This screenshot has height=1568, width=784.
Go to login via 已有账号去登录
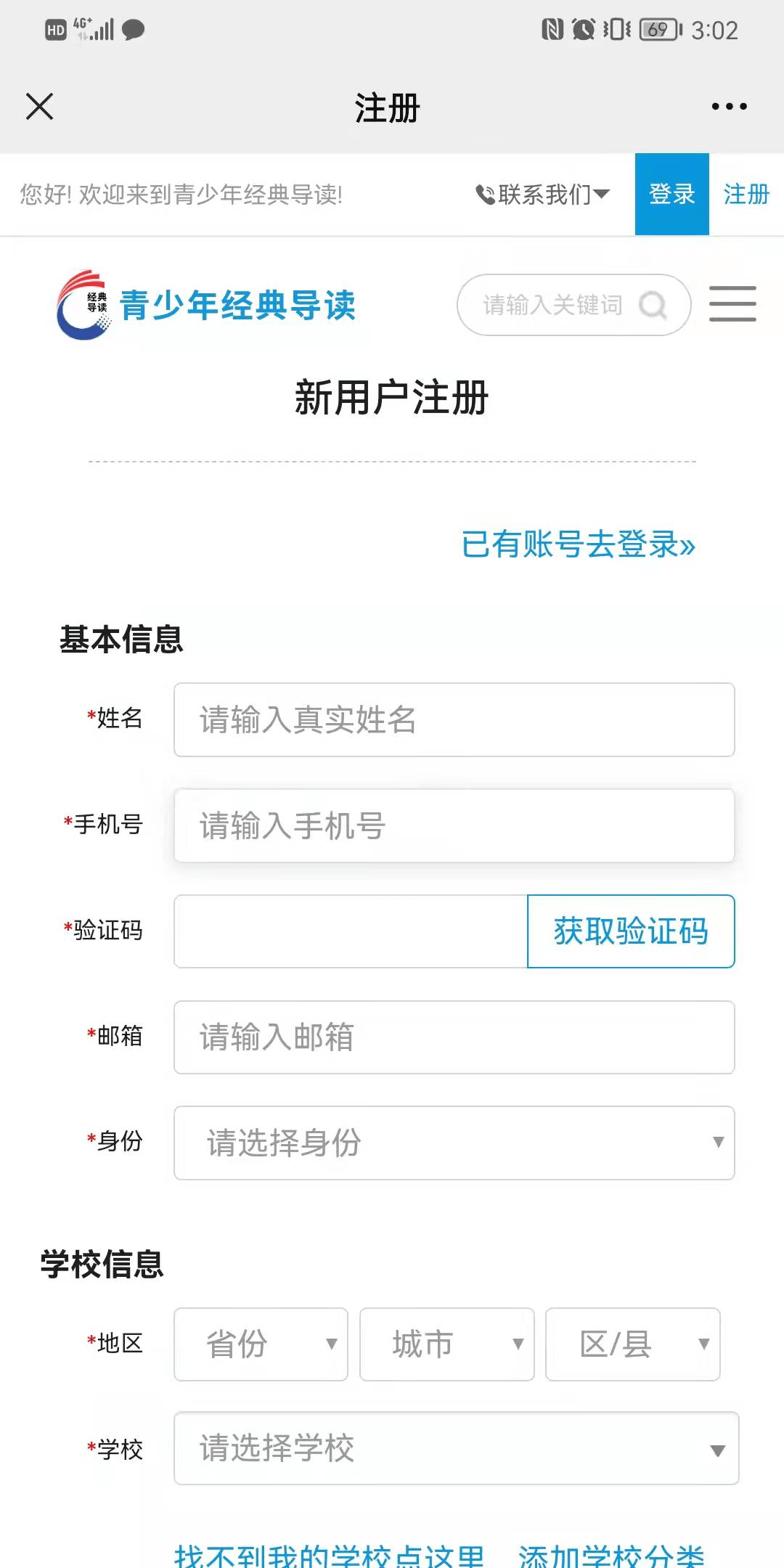pos(578,544)
